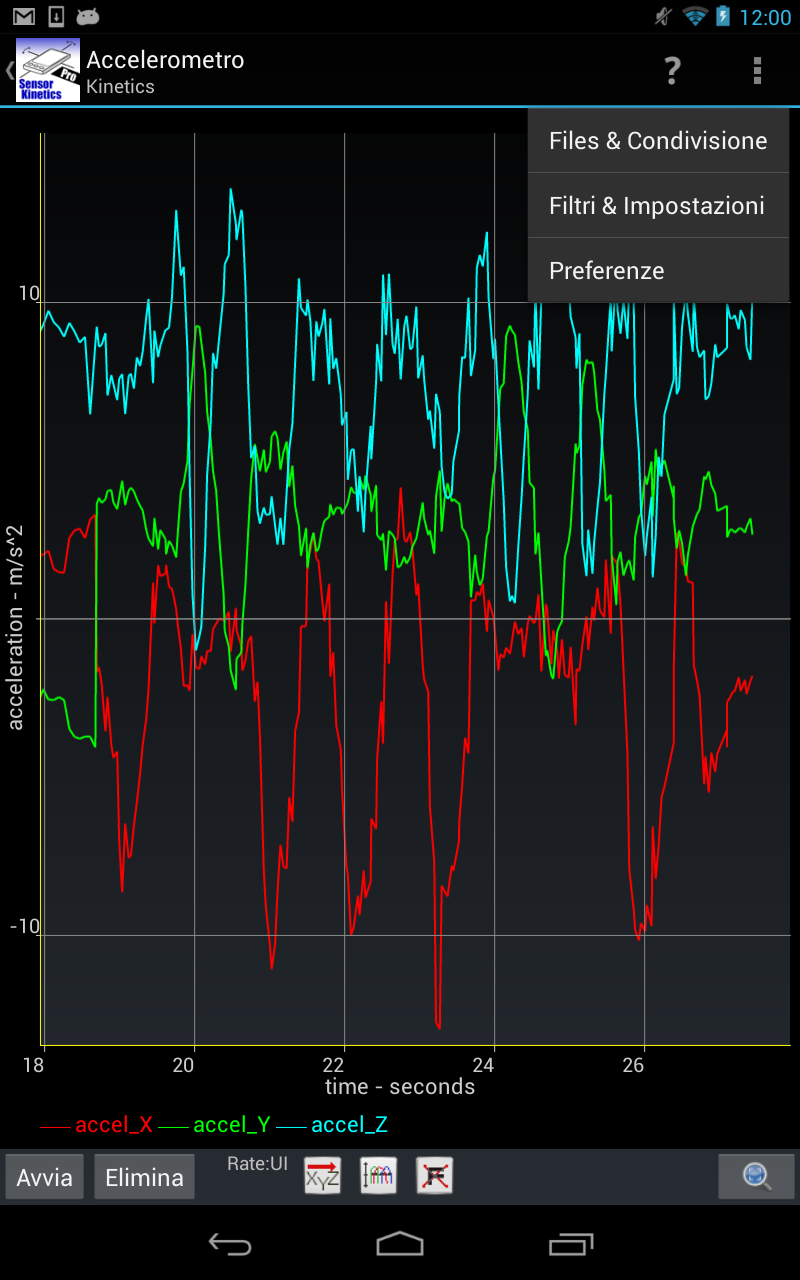The width and height of the screenshot is (800, 1280).
Task: Open the XYZ numeric values view
Action: tap(322, 1176)
